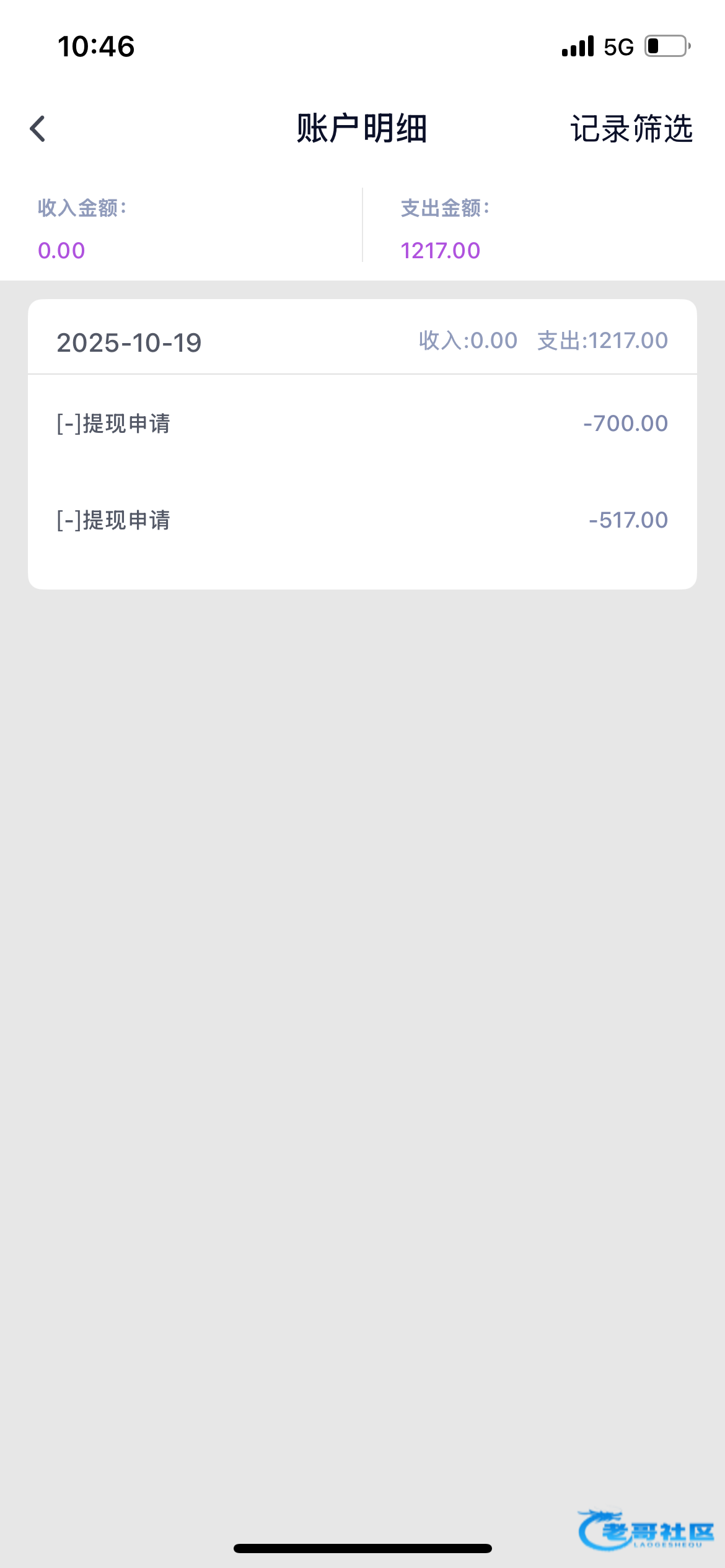Open 记录筛选 record filter
Viewport: 725px width, 1568px height.
[631, 129]
